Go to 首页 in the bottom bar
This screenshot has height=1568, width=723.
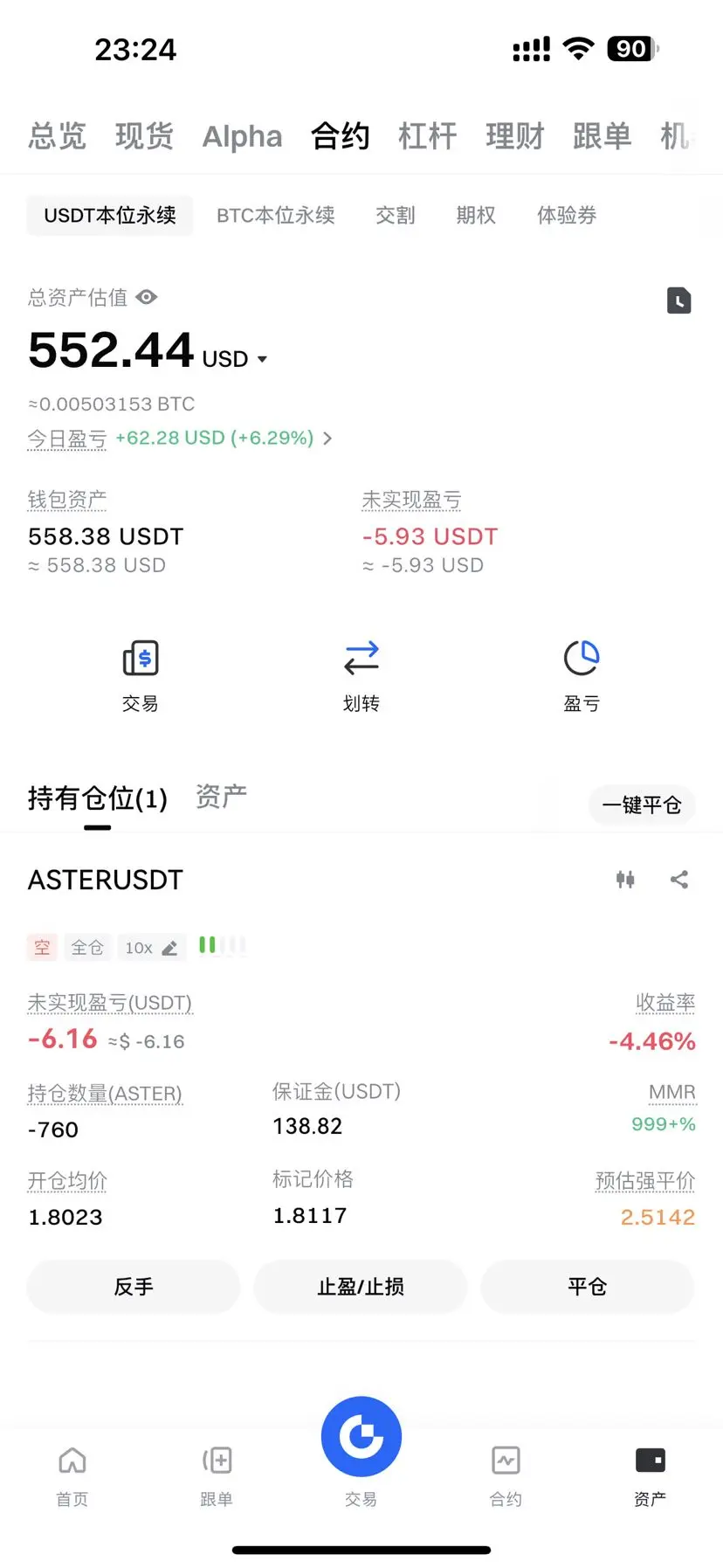(72, 1476)
